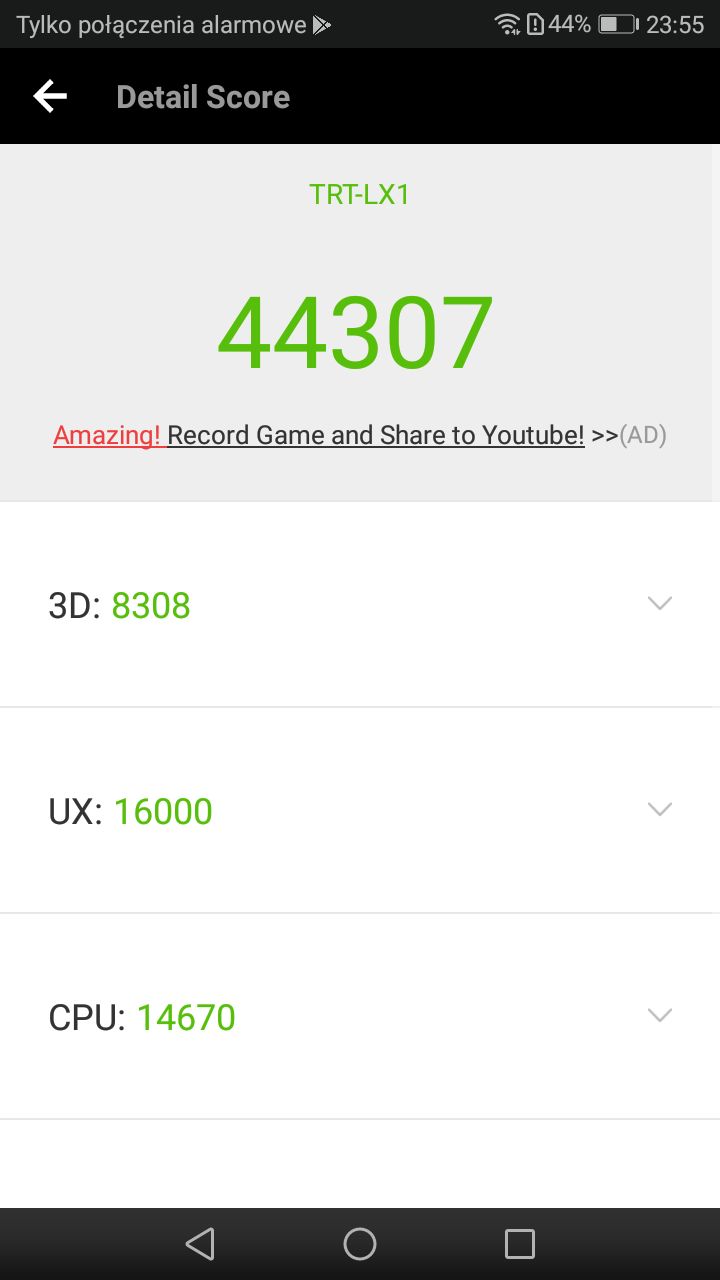
Task: Go back using the app bar arrow
Action: tap(50, 97)
